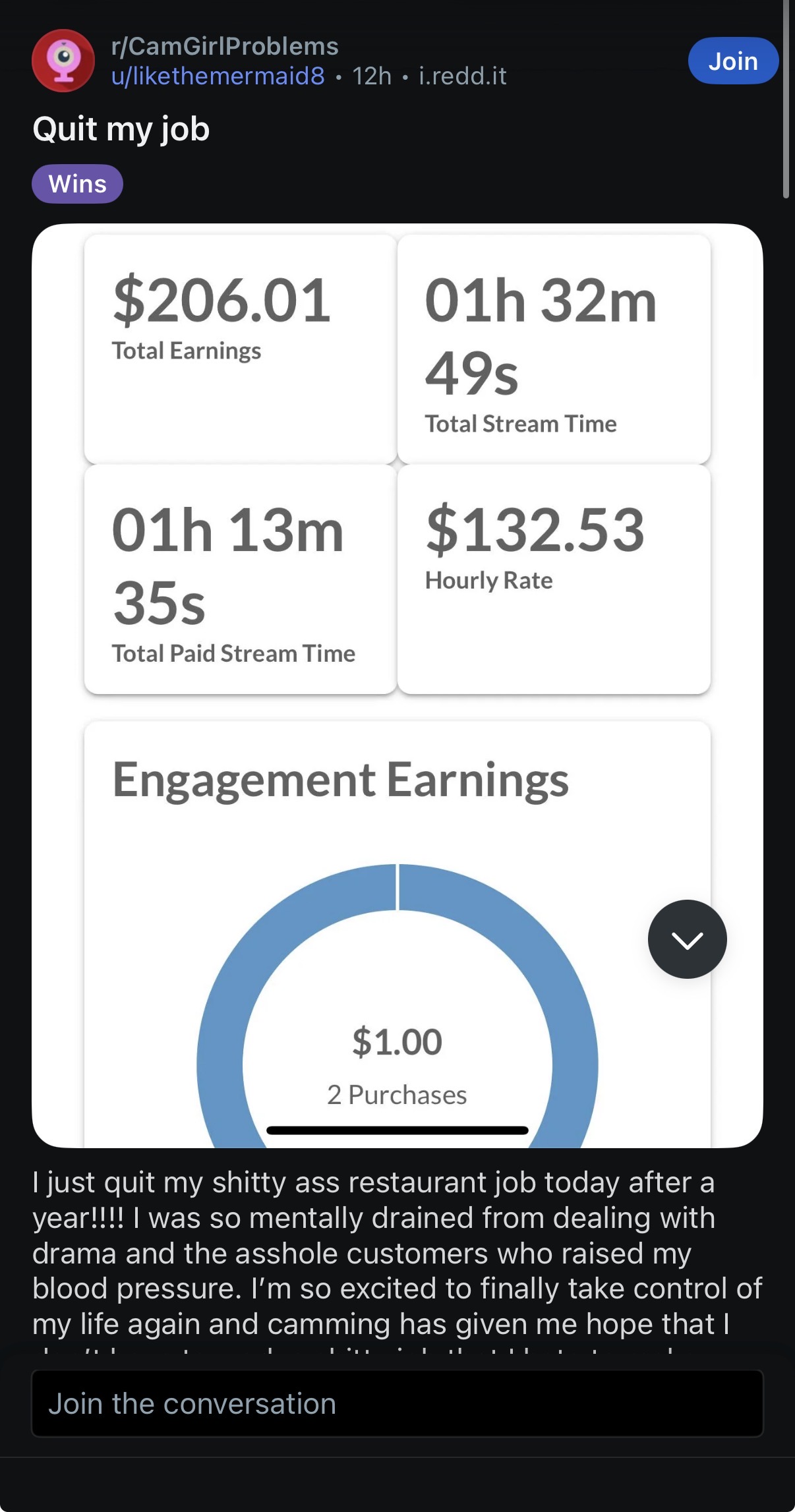Screen dimensions: 795x1512
Task: Tap the Join the conversation field
Action: (x=398, y=1403)
